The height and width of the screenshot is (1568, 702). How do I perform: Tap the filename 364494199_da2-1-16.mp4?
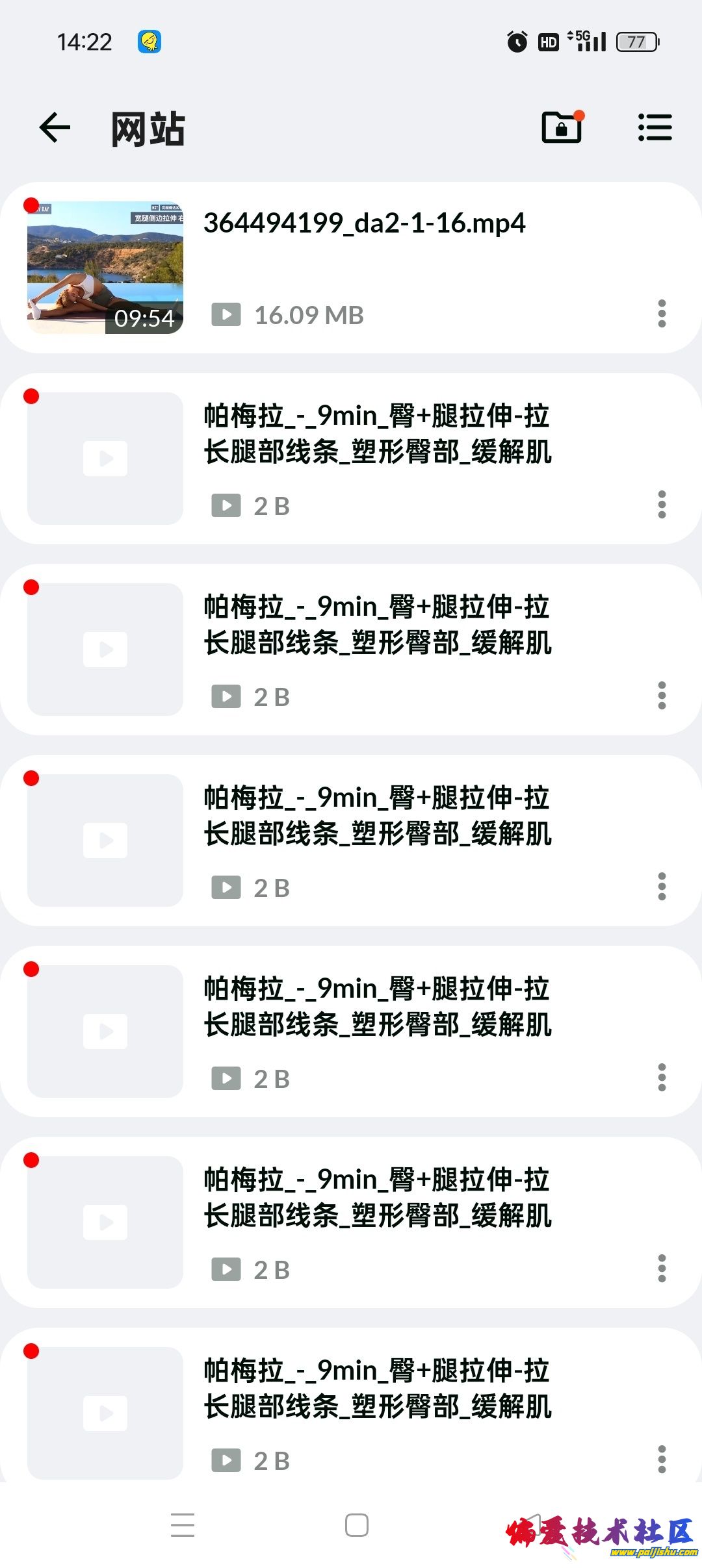tap(364, 224)
